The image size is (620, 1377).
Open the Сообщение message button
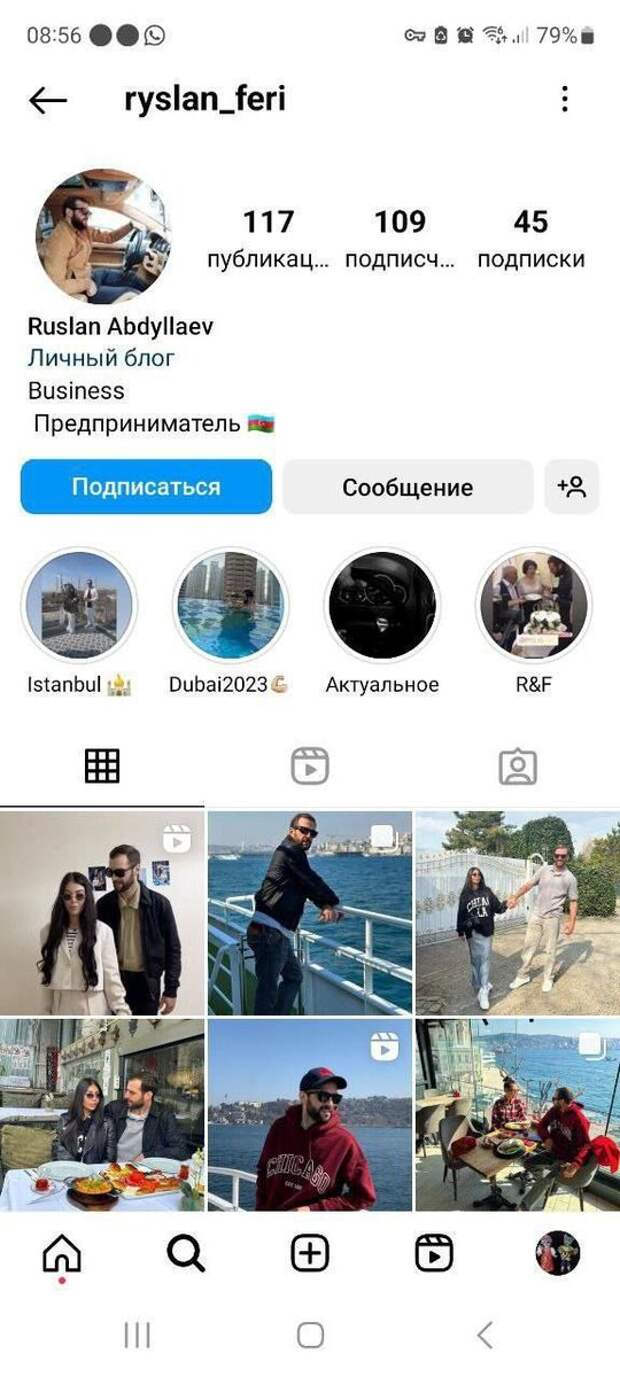point(407,487)
